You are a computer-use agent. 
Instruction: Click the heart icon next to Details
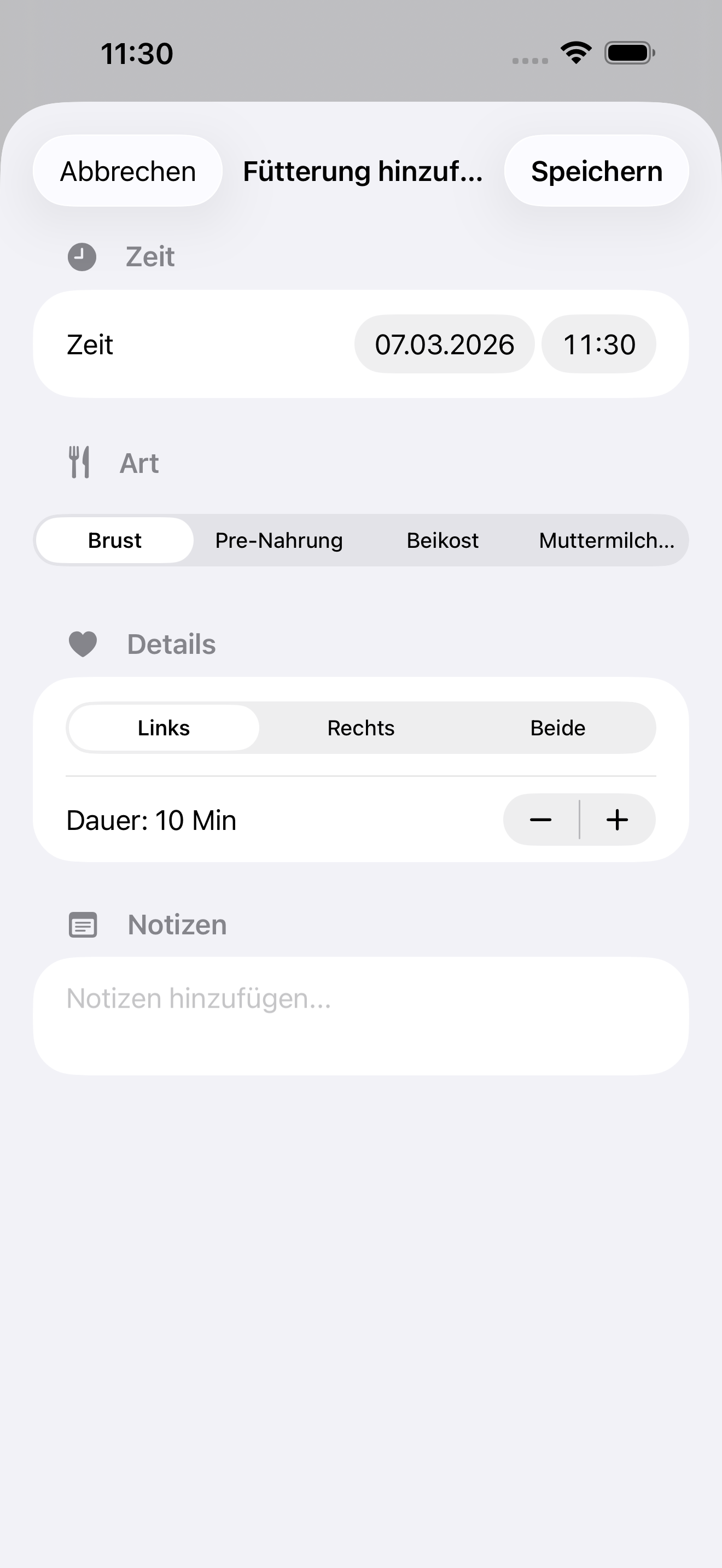(x=82, y=644)
